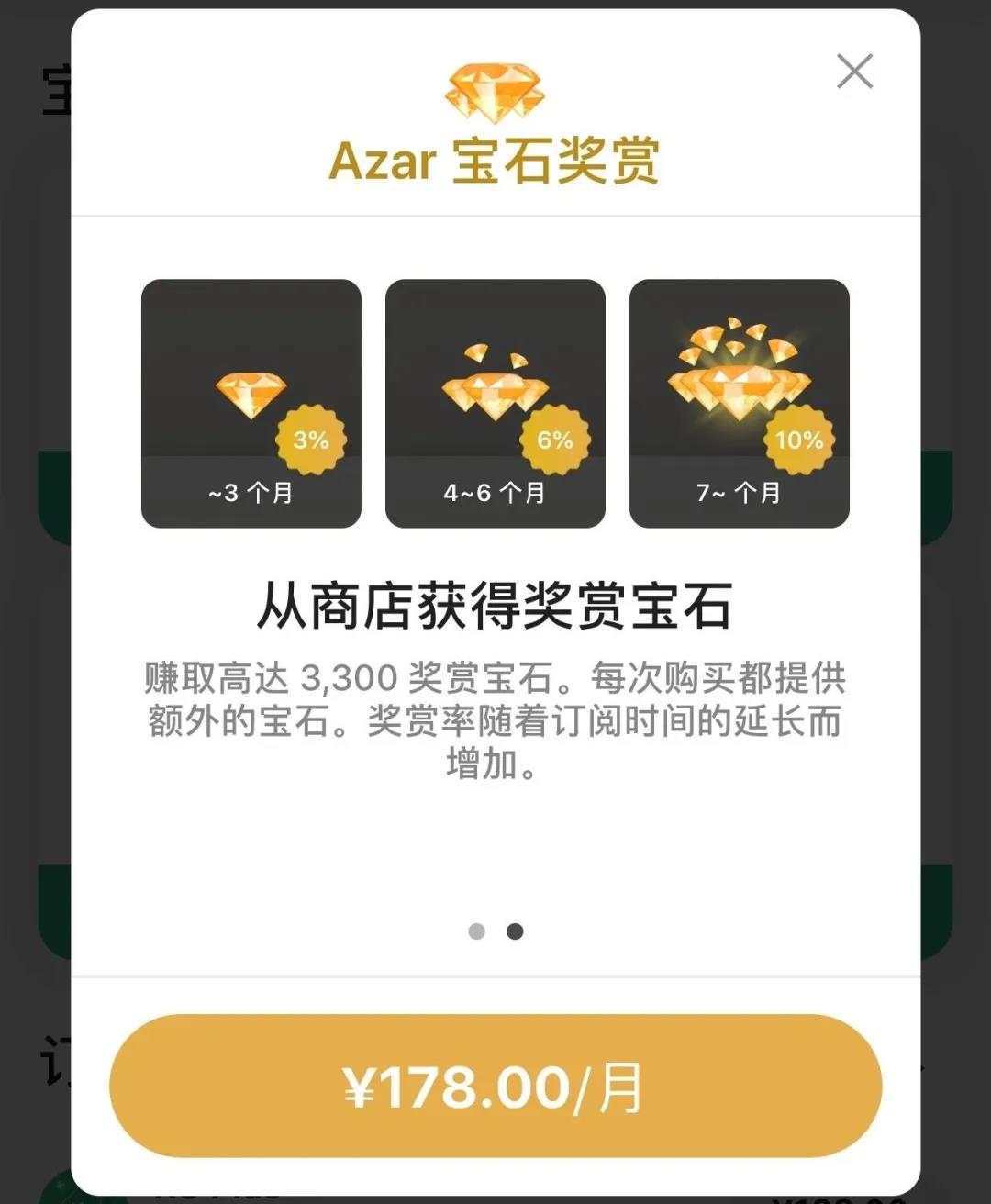
Task: Activate the ~3 个月 reward tier card
Action: [x=251, y=404]
